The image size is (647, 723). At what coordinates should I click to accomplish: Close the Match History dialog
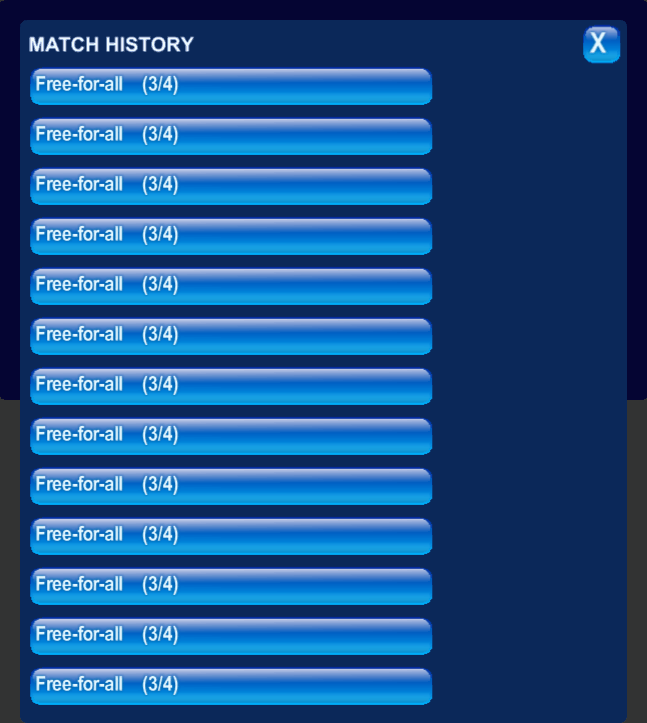tap(601, 44)
